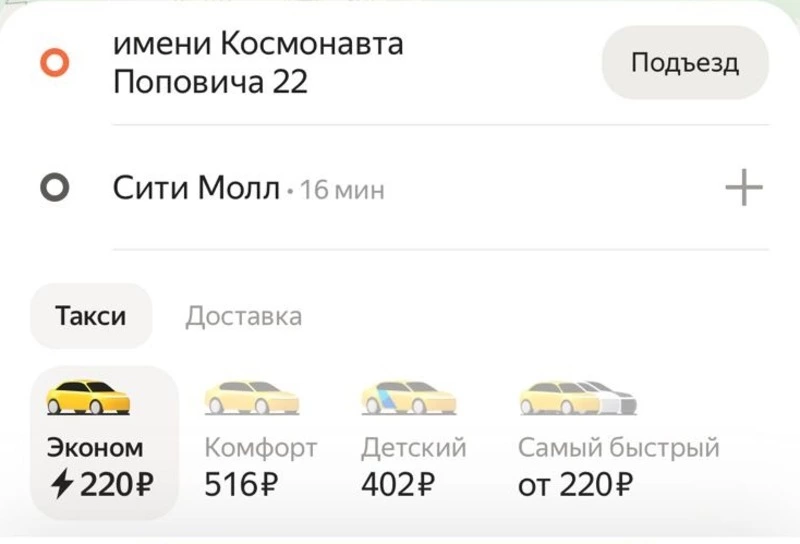Switch to the Такси tab
The width and height of the screenshot is (800, 544).
click(91, 317)
